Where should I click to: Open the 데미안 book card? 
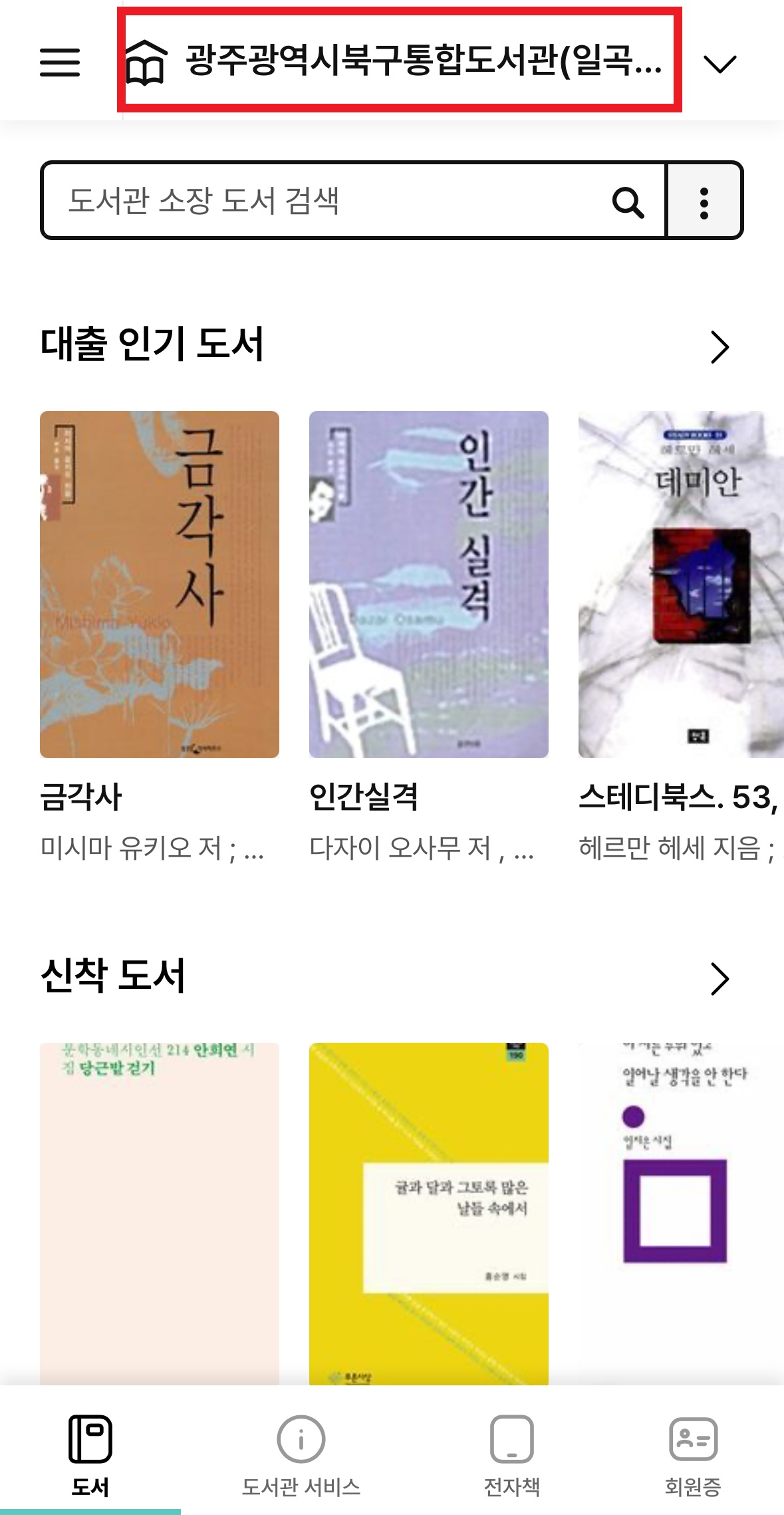point(680,584)
